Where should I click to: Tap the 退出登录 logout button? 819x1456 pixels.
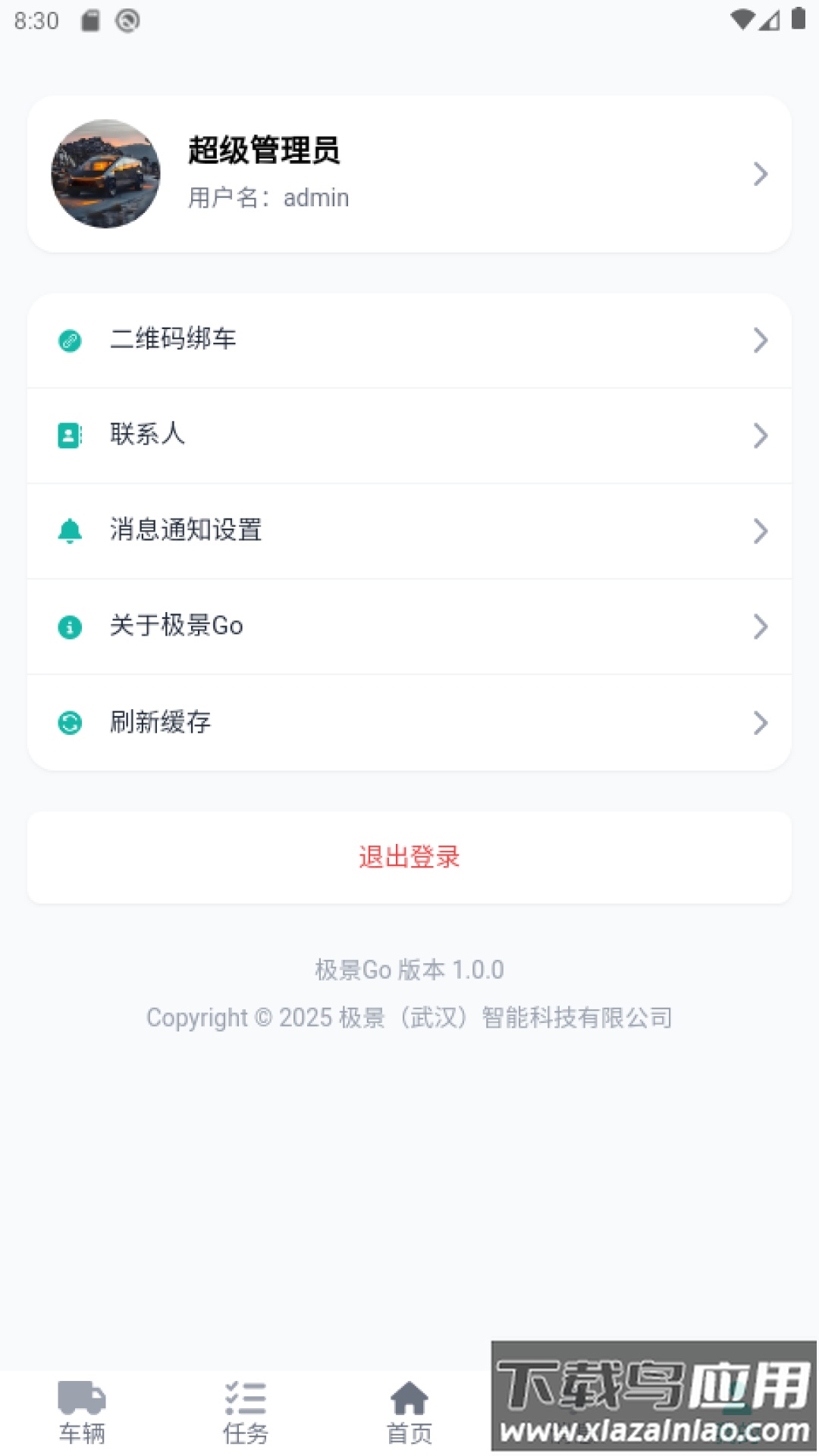click(409, 857)
